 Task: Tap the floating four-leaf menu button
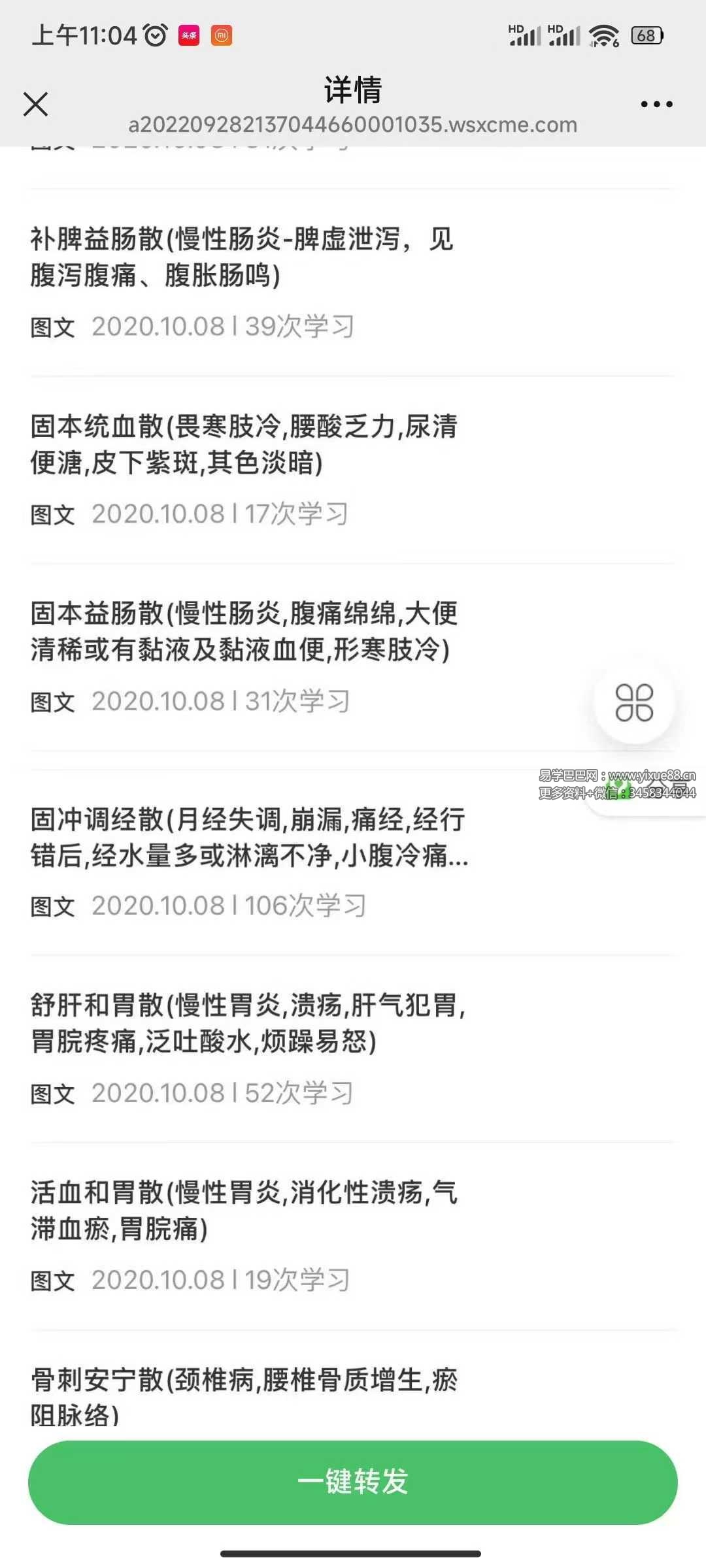tap(634, 703)
